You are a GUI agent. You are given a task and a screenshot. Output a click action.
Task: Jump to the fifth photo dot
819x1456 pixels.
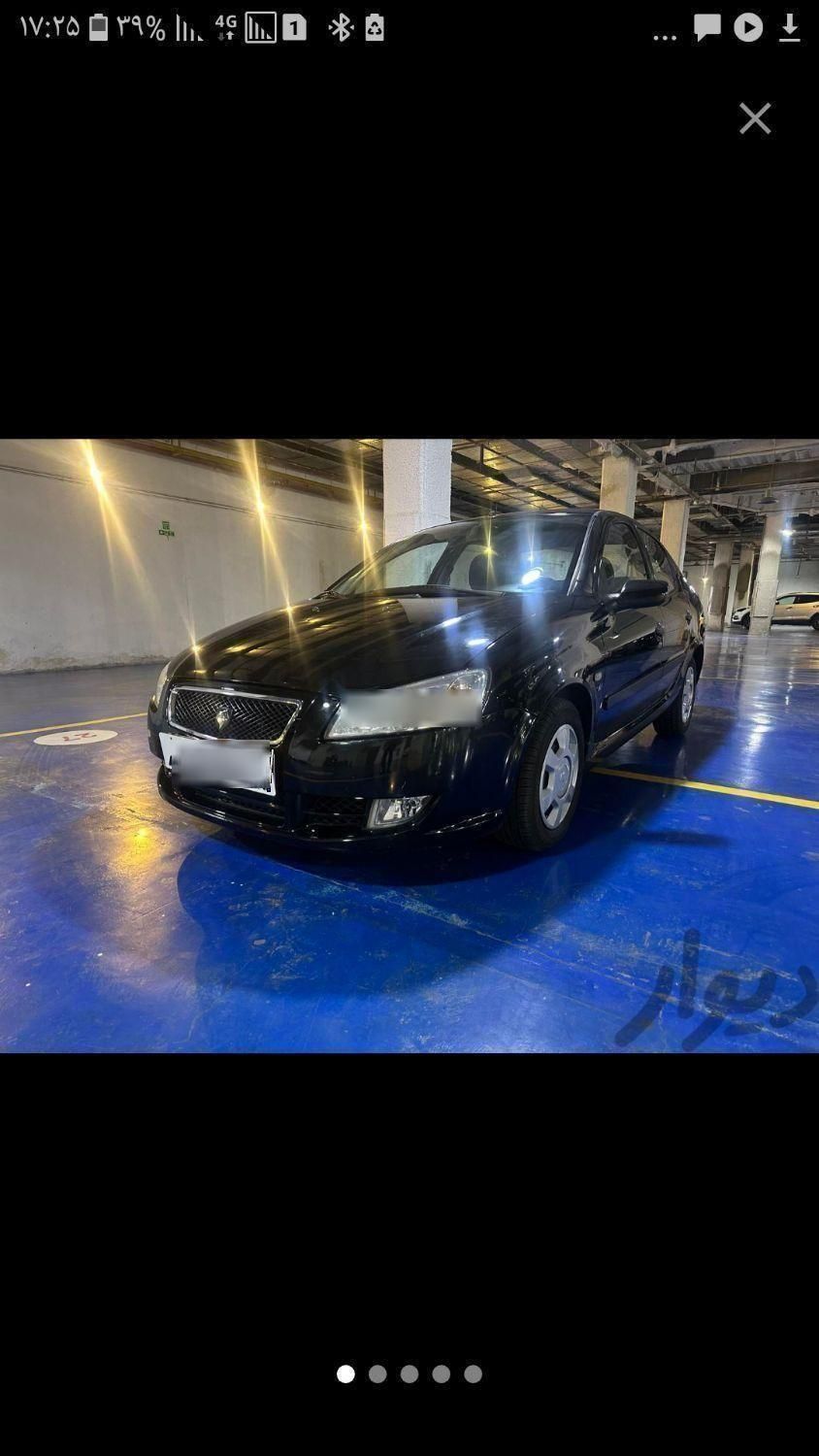coord(473,1373)
